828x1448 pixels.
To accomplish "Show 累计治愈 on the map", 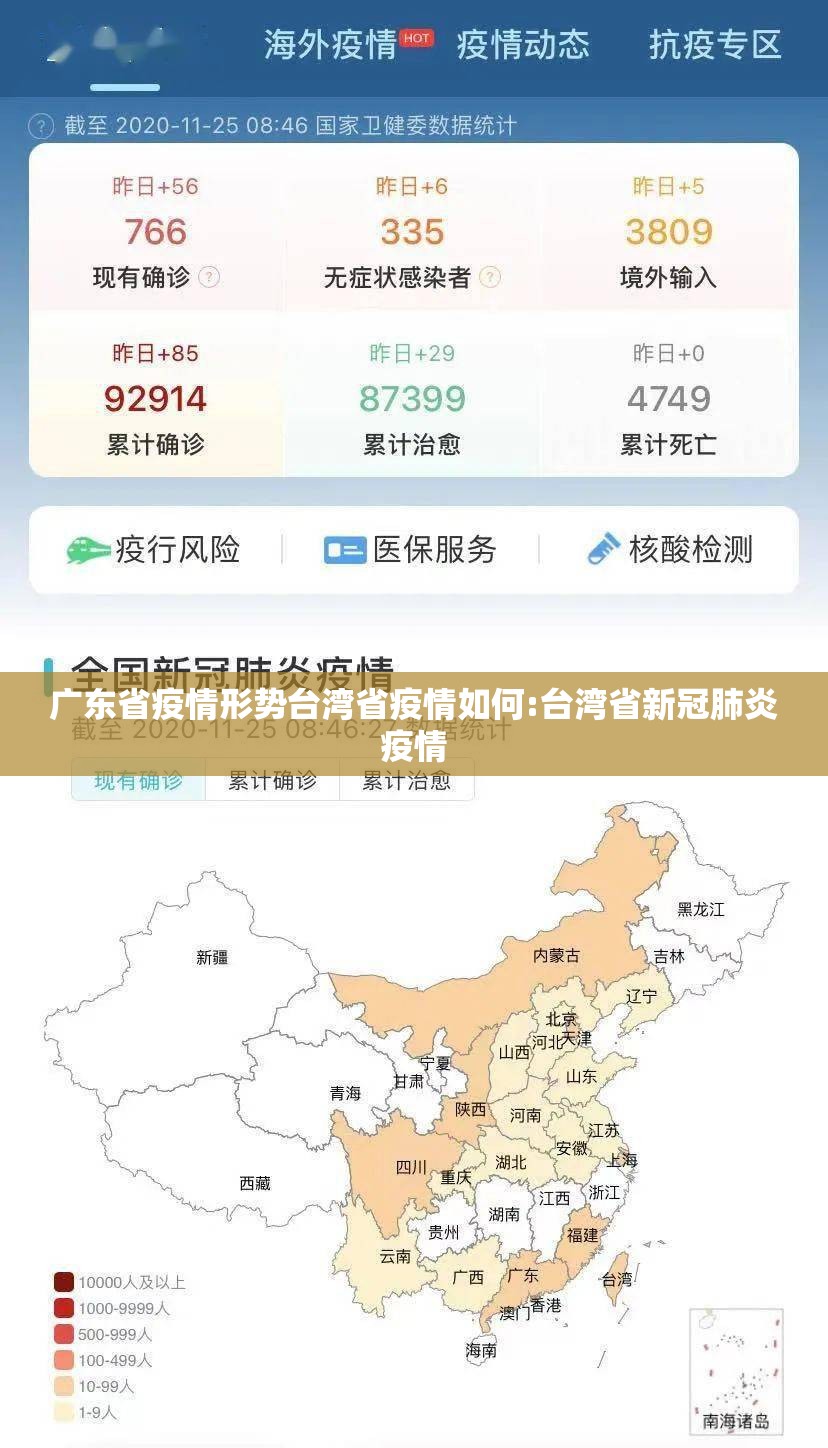I will tap(406, 781).
